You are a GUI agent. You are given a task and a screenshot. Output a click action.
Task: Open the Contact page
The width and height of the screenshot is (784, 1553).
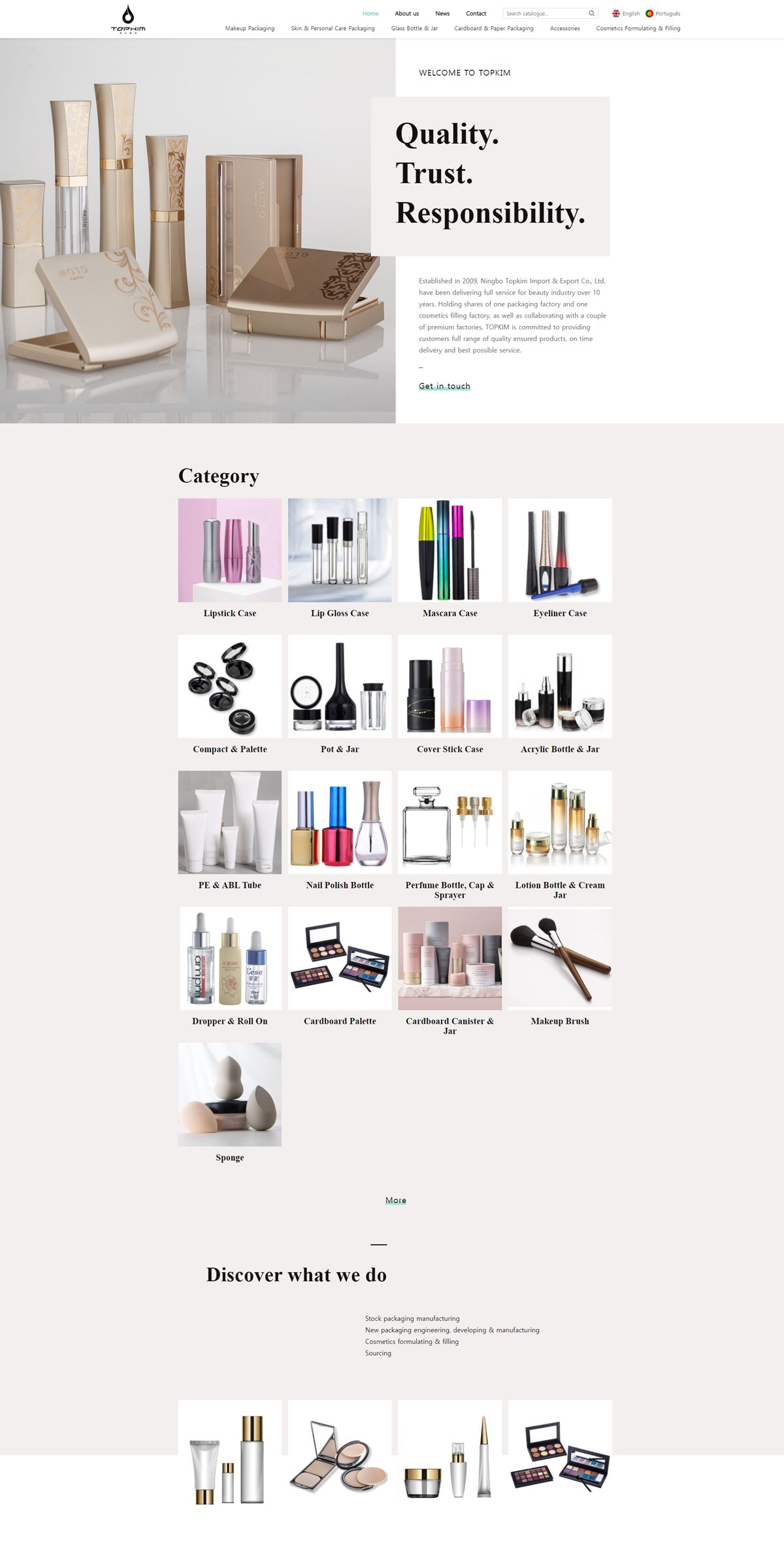click(476, 13)
